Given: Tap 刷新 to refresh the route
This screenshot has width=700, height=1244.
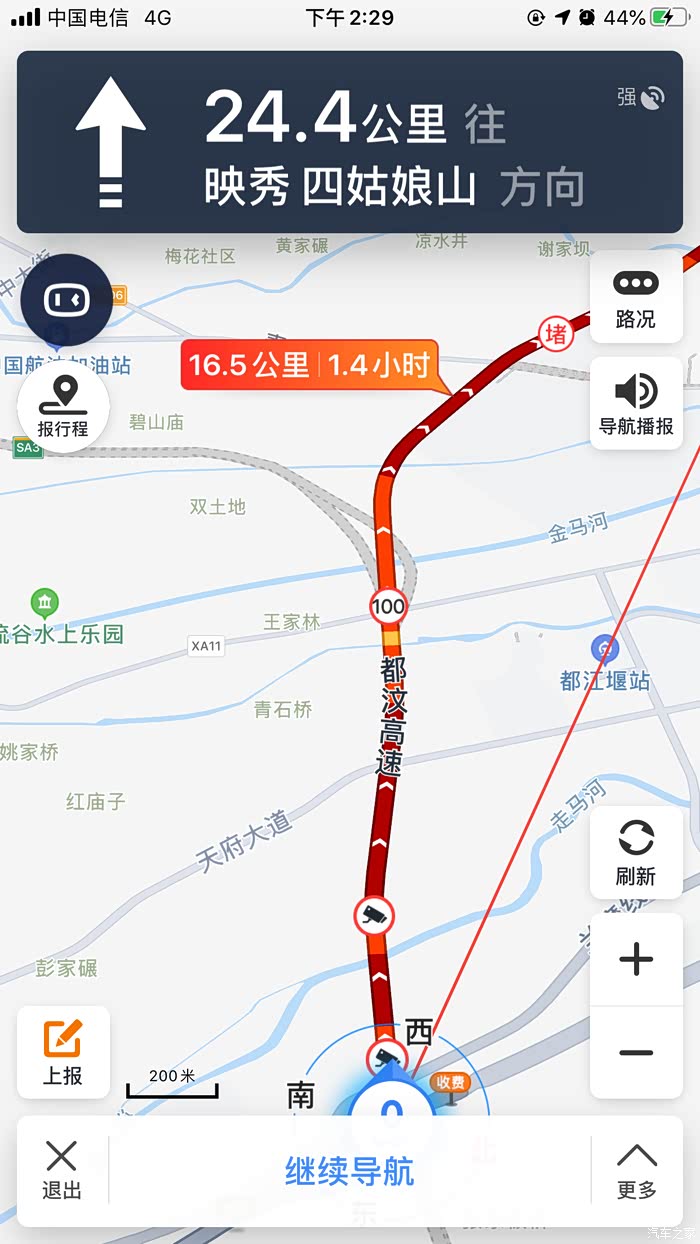Looking at the screenshot, I should pos(636,853).
